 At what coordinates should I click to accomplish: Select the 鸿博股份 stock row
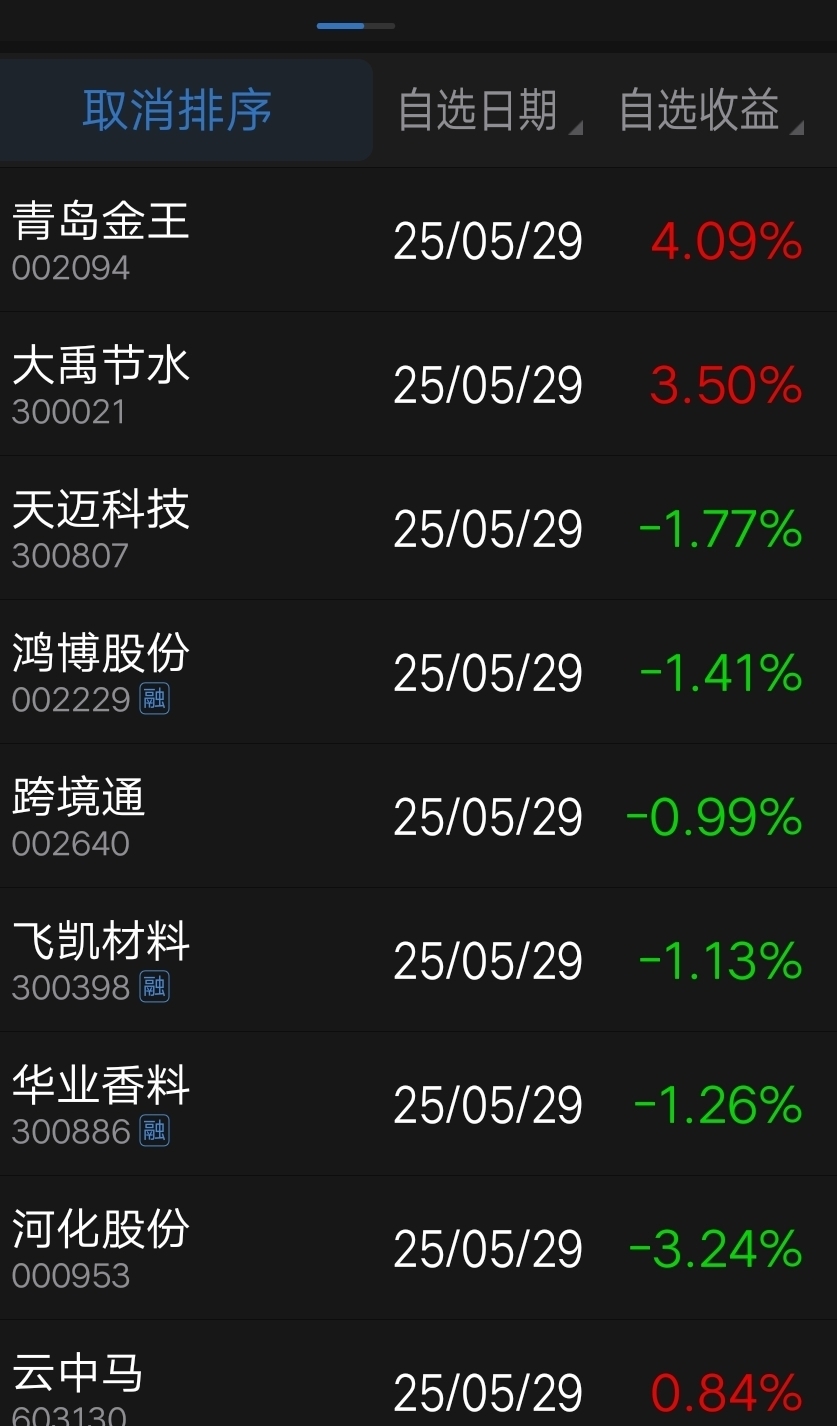click(418, 672)
